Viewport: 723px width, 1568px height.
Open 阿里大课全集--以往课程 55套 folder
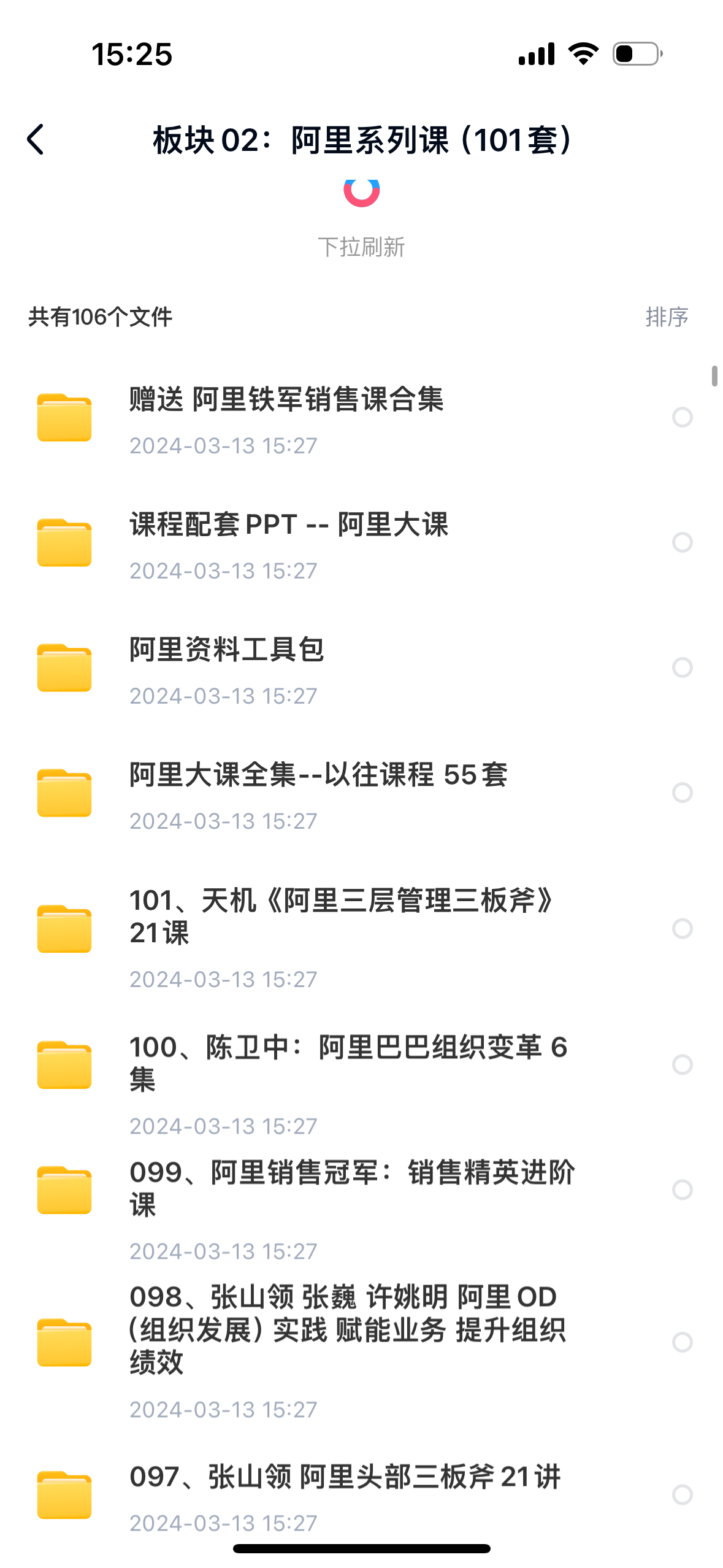point(318,775)
